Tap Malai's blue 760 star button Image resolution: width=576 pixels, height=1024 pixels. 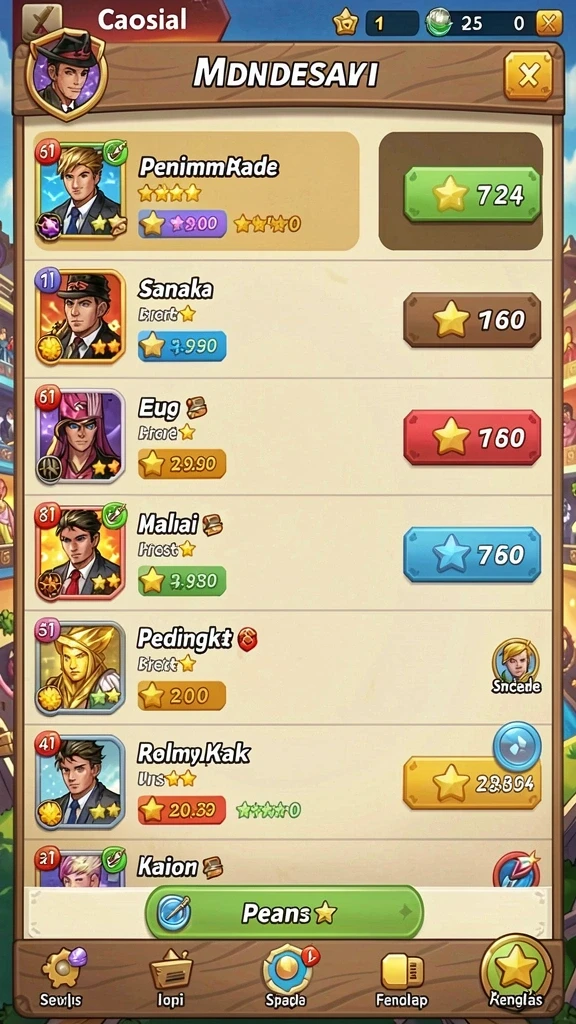pyautogui.click(x=472, y=554)
